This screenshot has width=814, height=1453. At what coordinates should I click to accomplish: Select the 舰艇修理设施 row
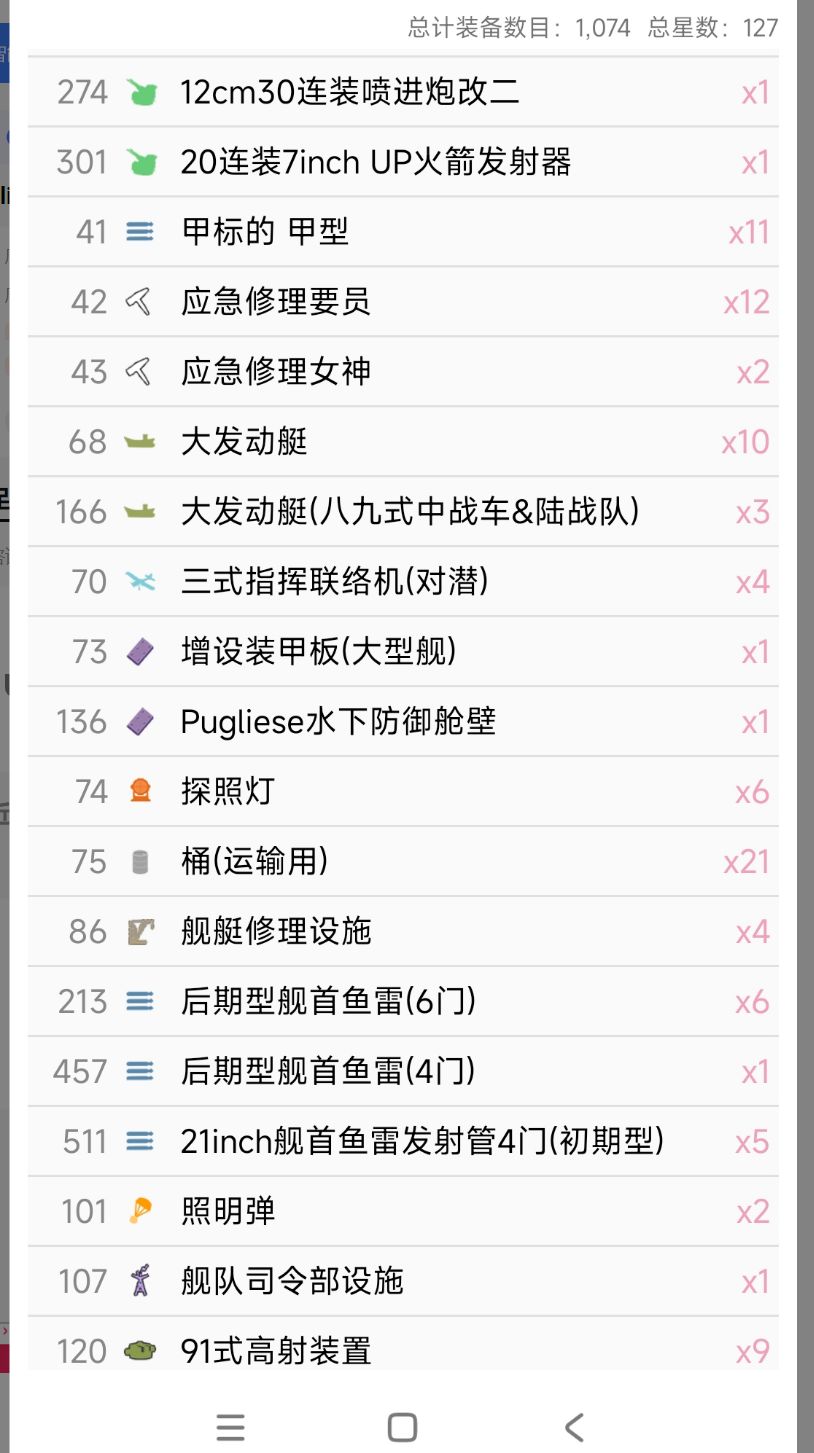402,932
